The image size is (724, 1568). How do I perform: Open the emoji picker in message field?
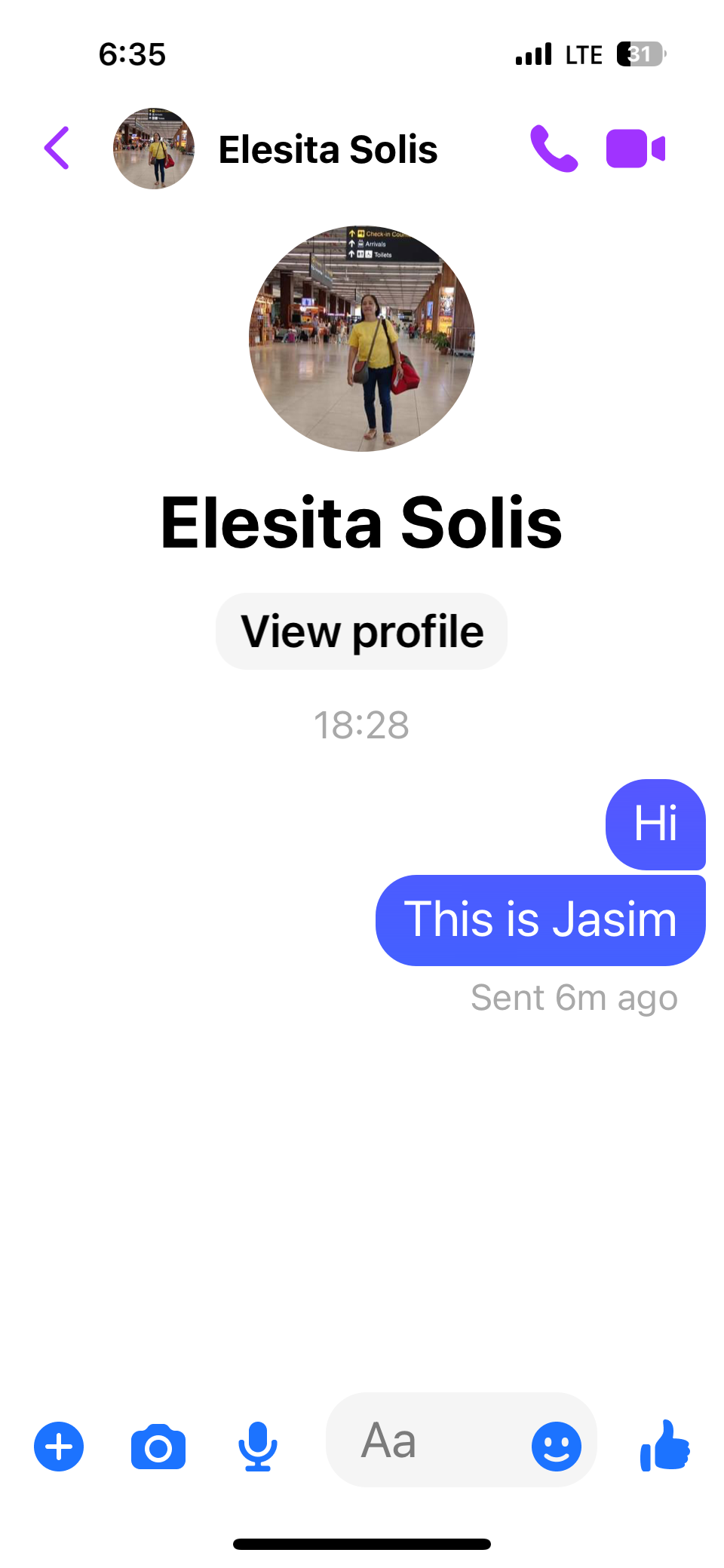click(x=557, y=1447)
